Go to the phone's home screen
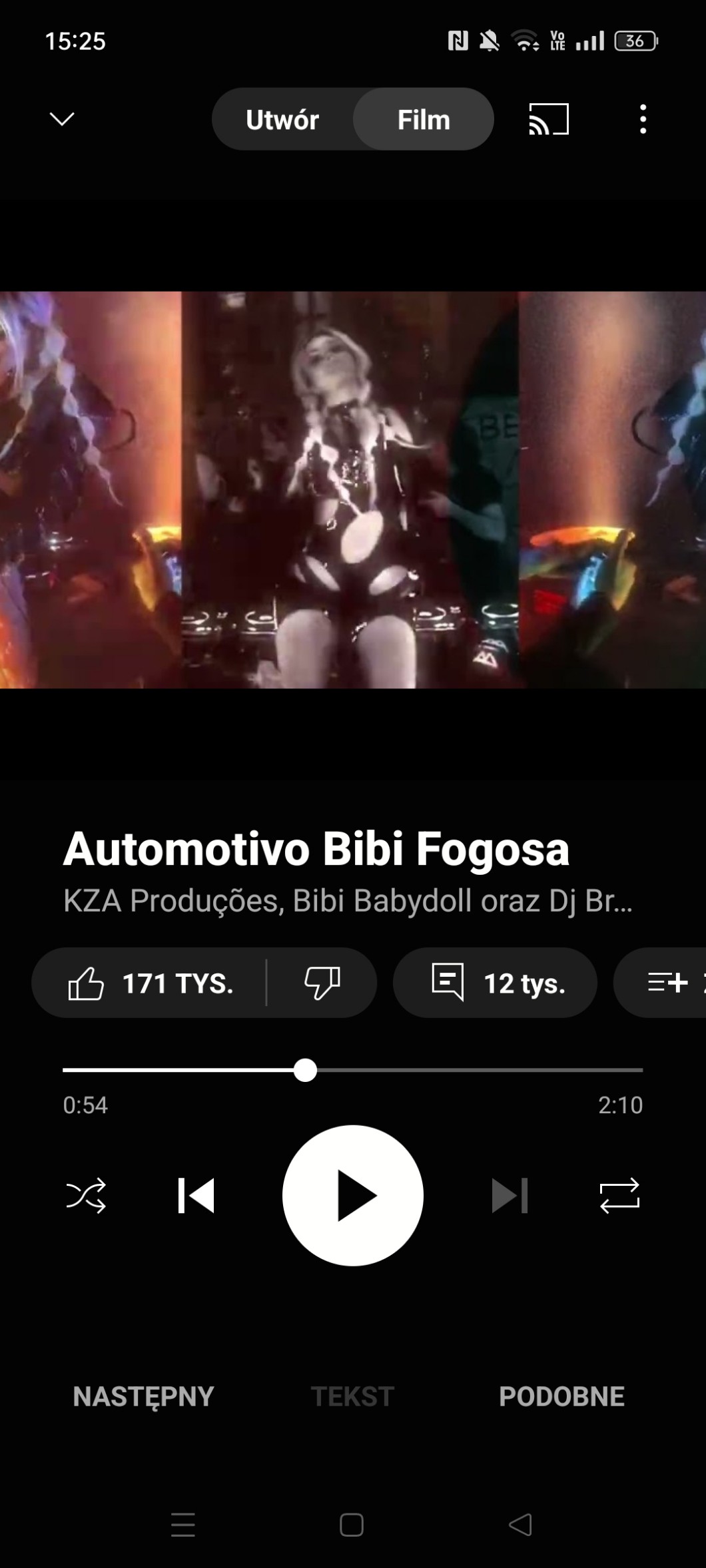706x1568 pixels. point(352,1525)
